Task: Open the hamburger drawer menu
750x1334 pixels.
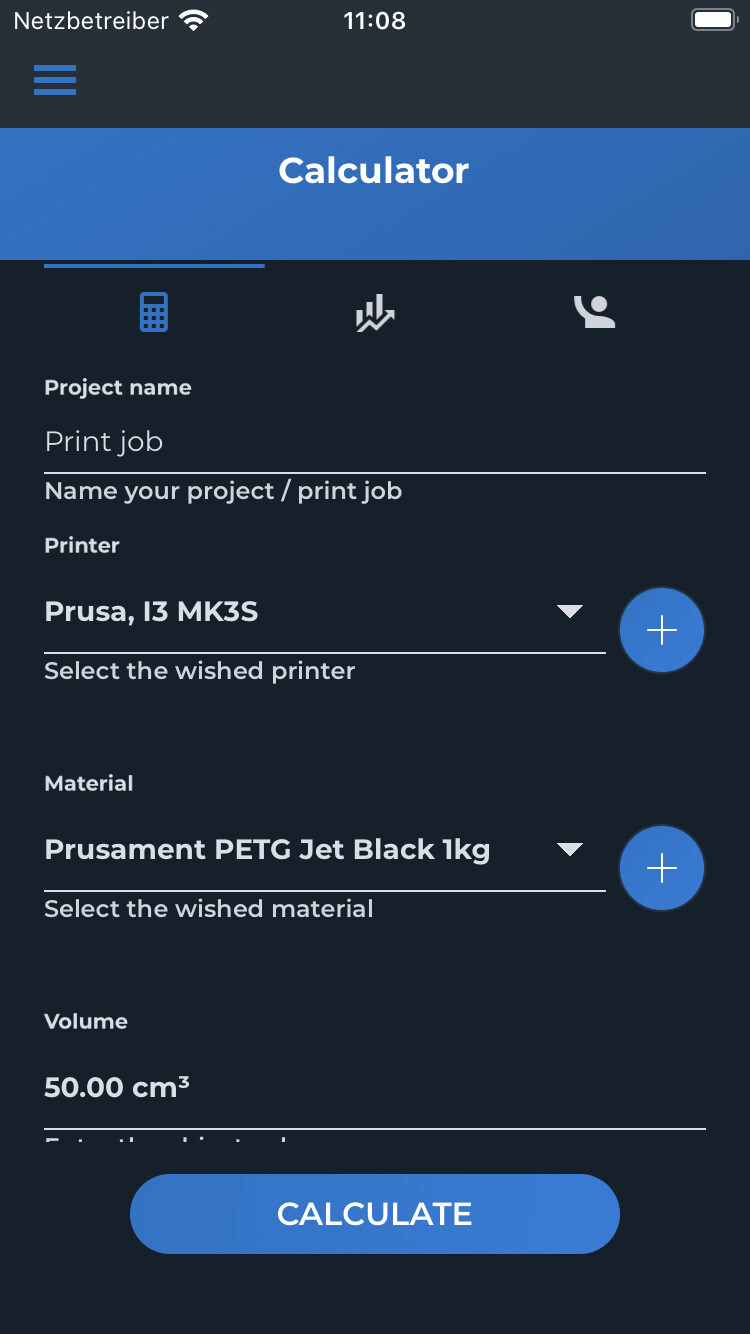Action: coord(55,79)
